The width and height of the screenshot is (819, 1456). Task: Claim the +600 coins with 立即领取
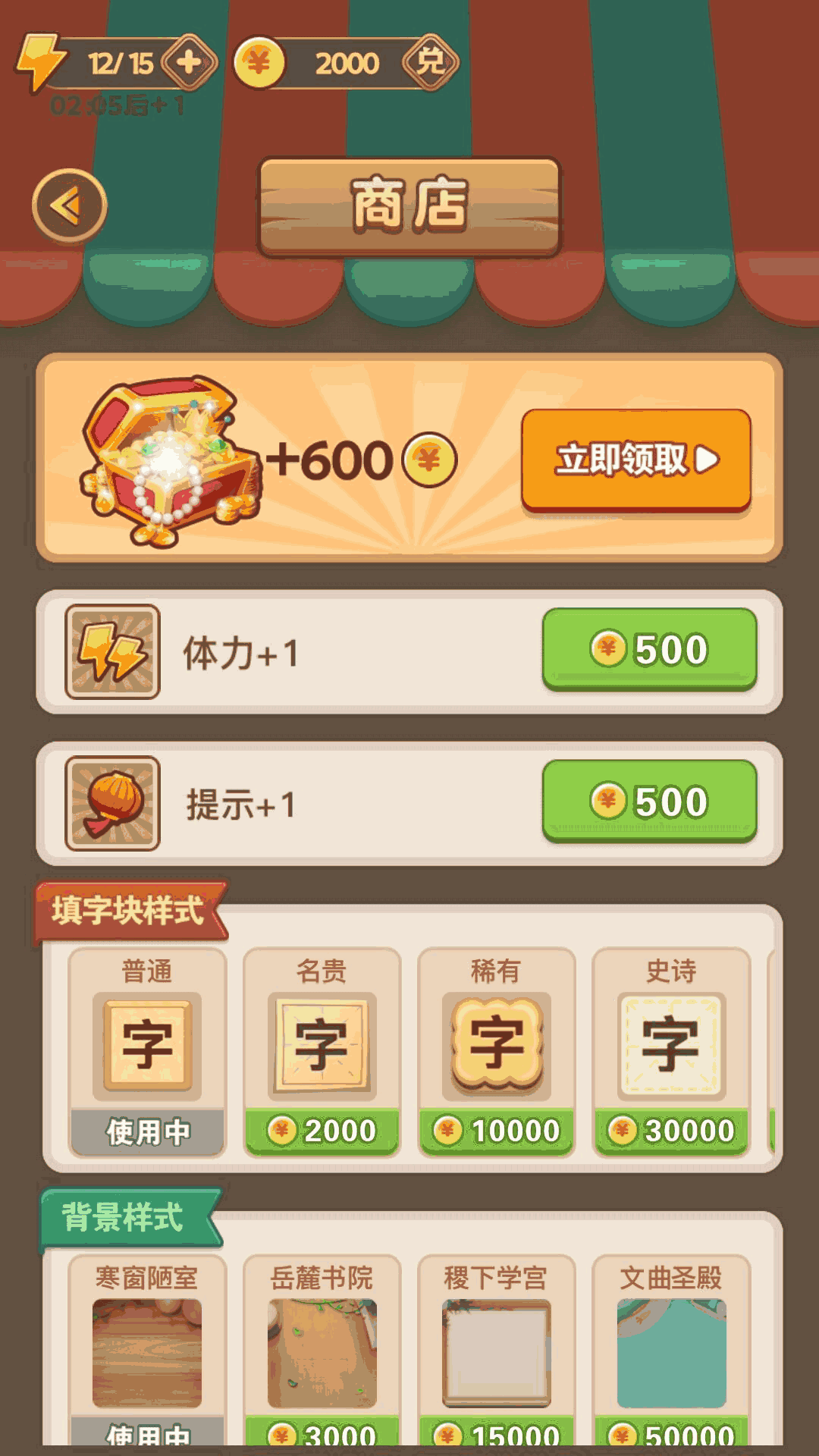[635, 460]
